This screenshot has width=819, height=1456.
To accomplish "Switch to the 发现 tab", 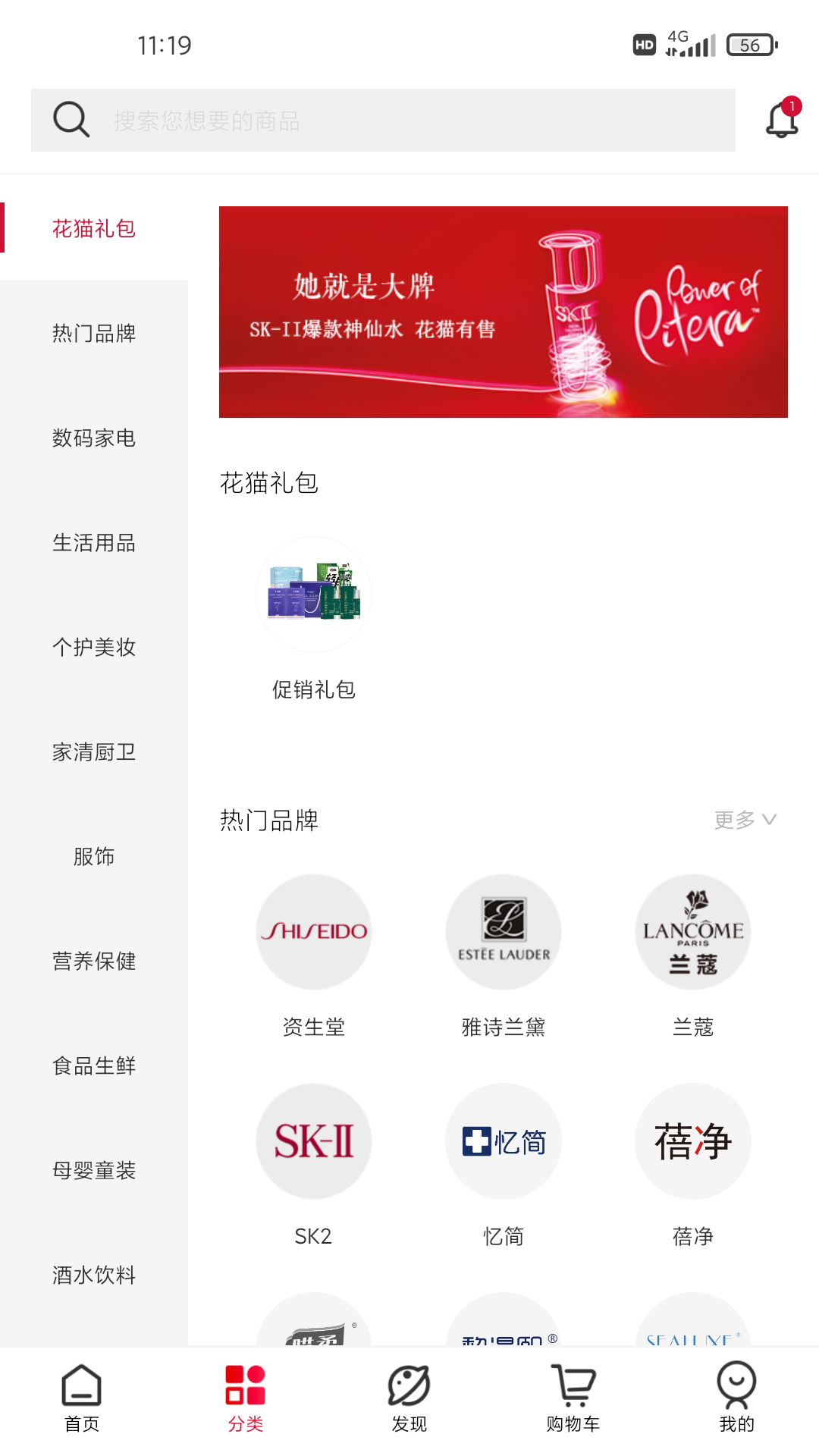I will point(409,1399).
